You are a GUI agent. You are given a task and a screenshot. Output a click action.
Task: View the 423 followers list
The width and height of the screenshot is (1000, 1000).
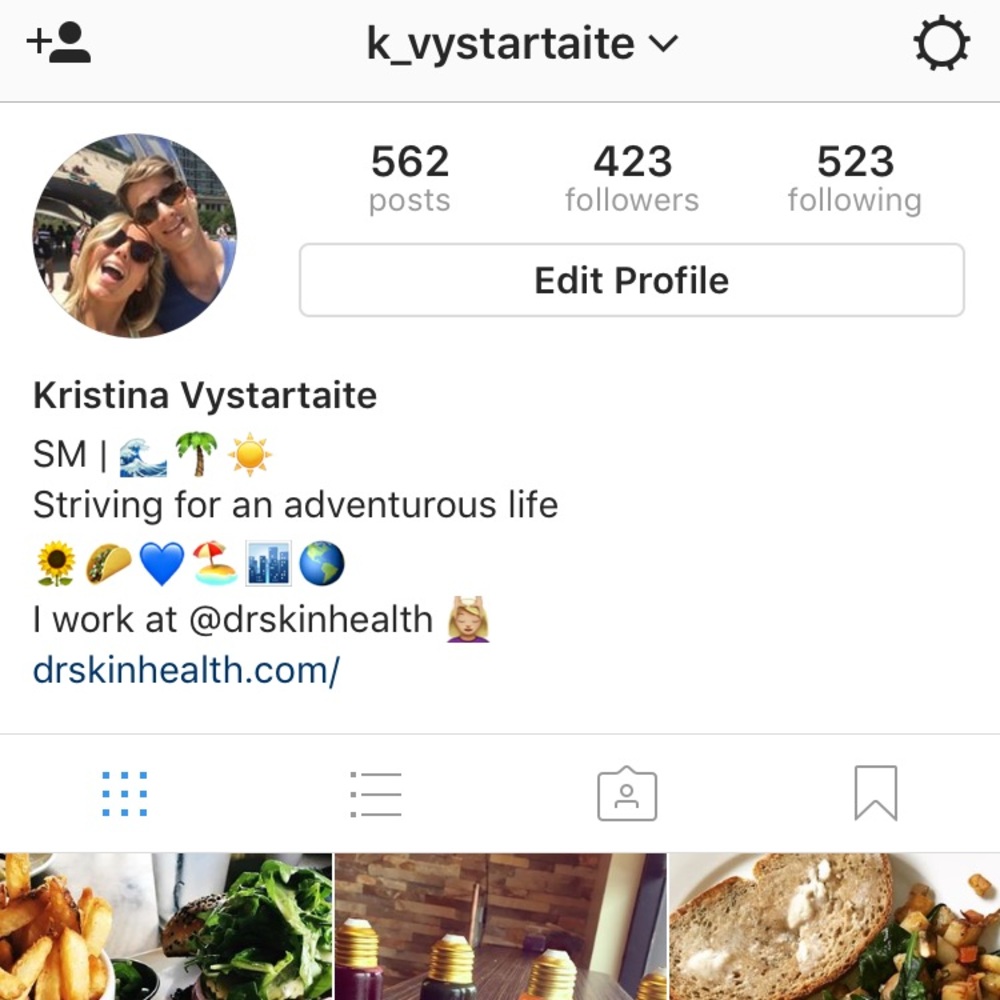pyautogui.click(x=631, y=179)
